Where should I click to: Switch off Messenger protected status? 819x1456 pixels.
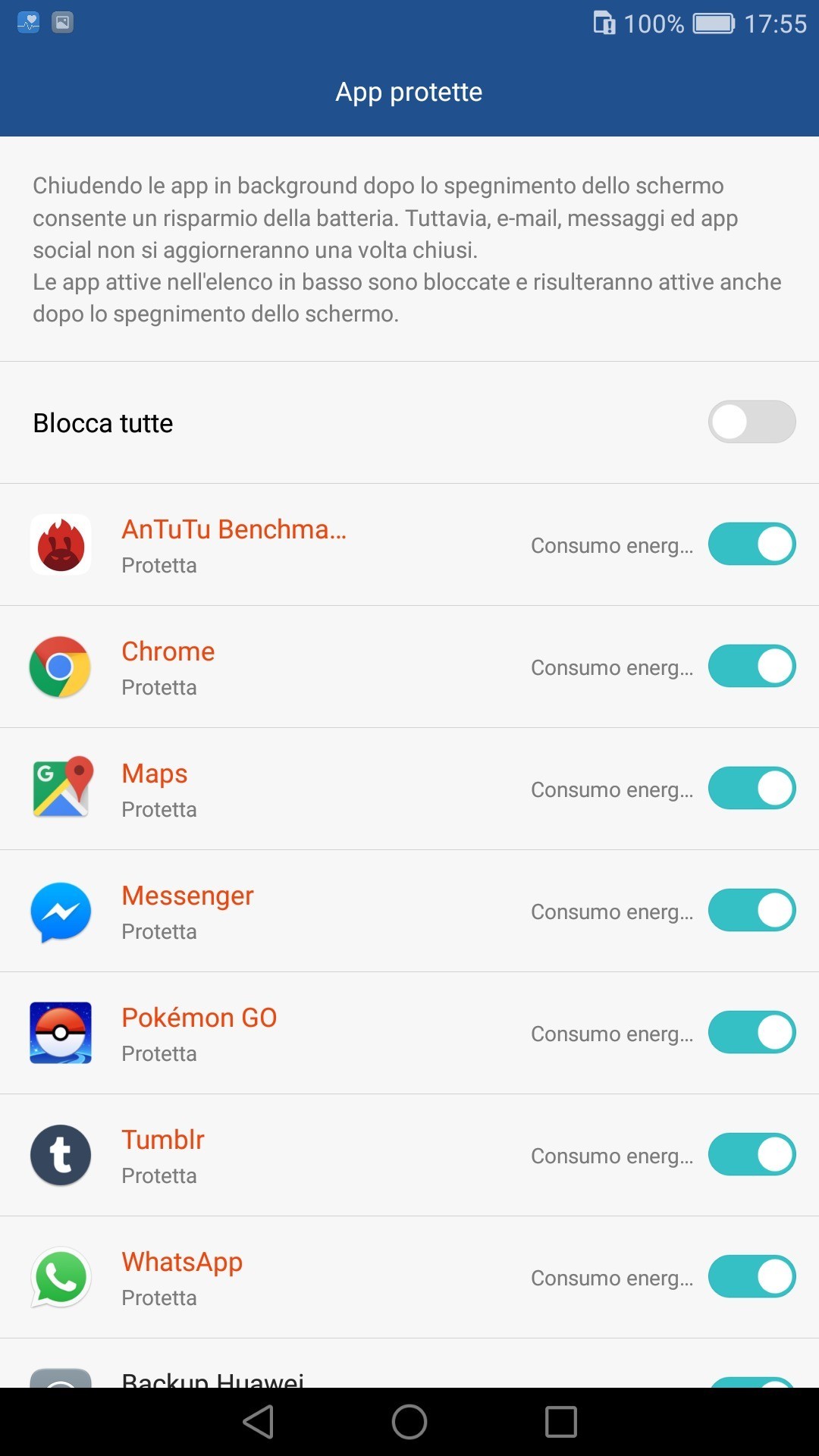point(752,911)
